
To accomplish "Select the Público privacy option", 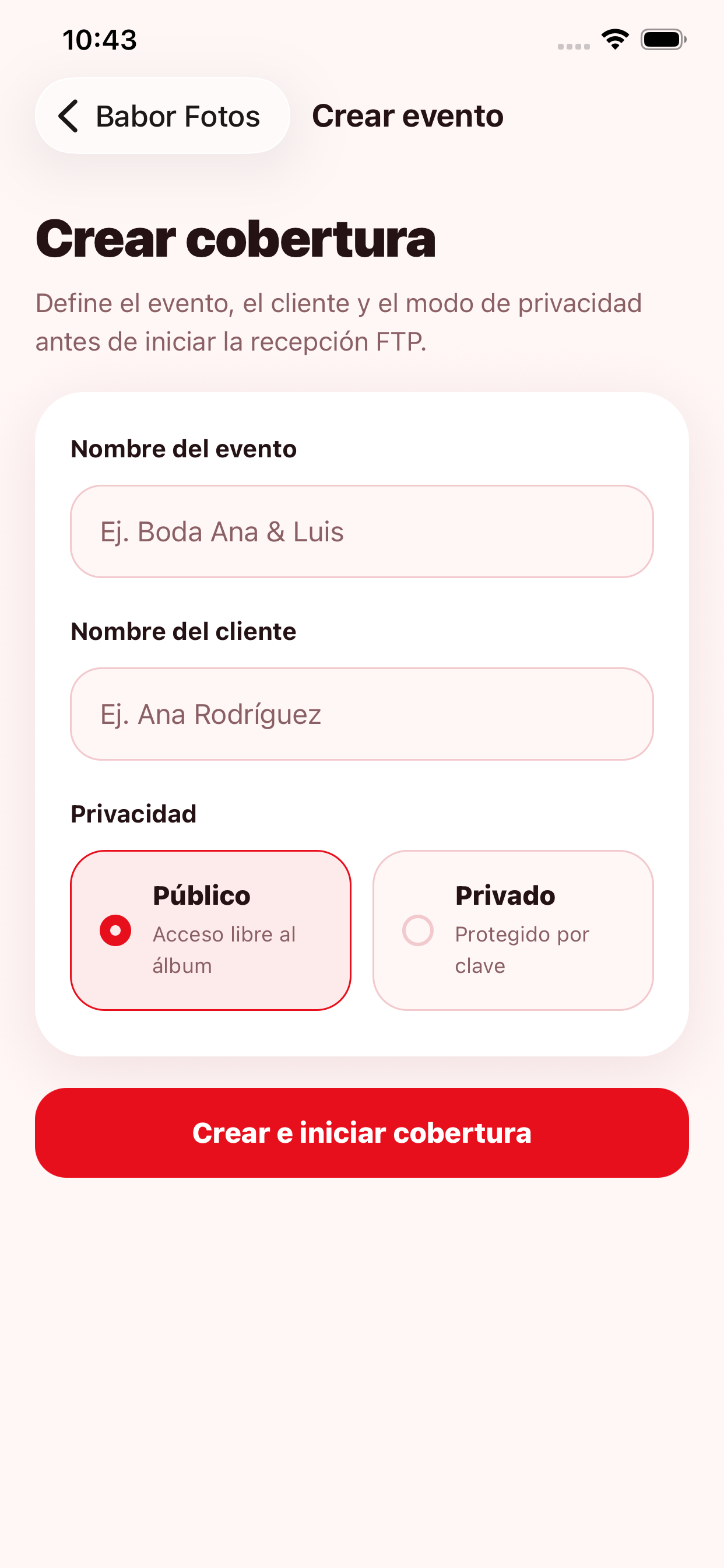I will (210, 930).
